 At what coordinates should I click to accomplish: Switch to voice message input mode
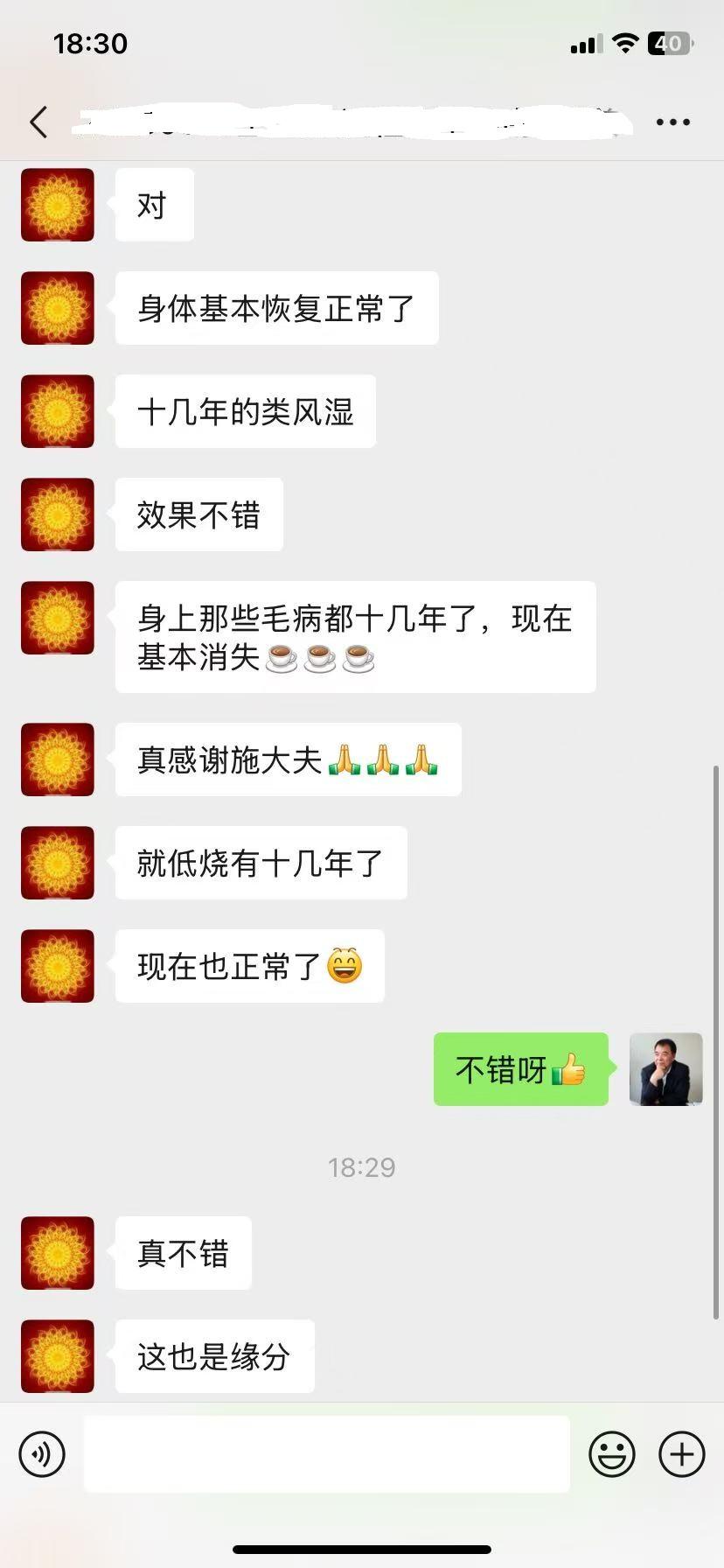tap(41, 1453)
